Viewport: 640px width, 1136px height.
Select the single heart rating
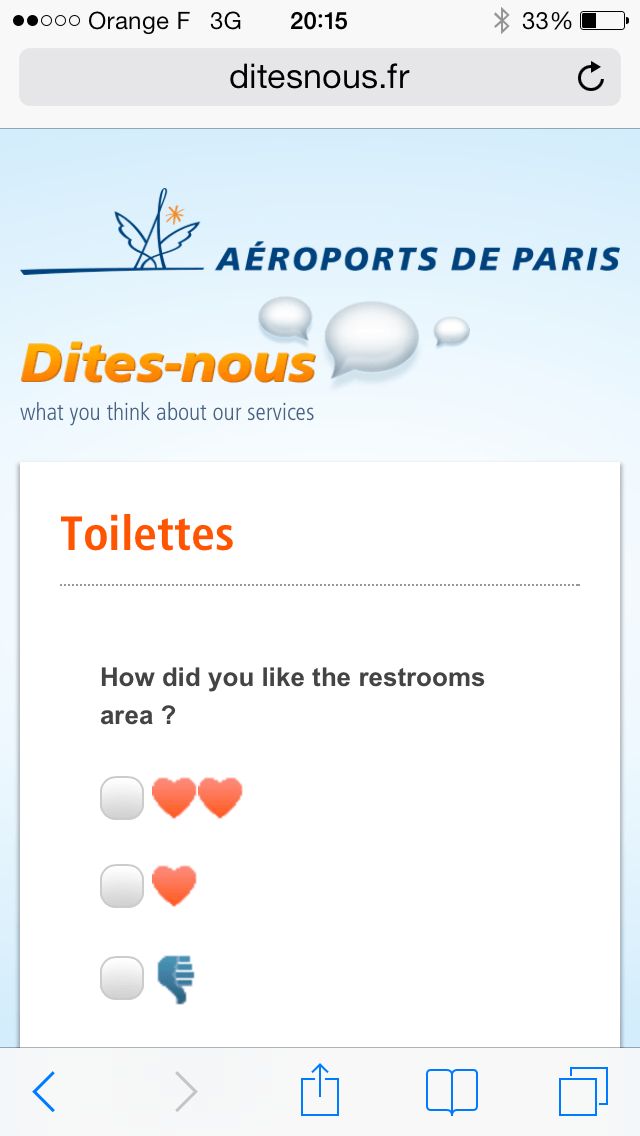pyautogui.click(x=122, y=885)
